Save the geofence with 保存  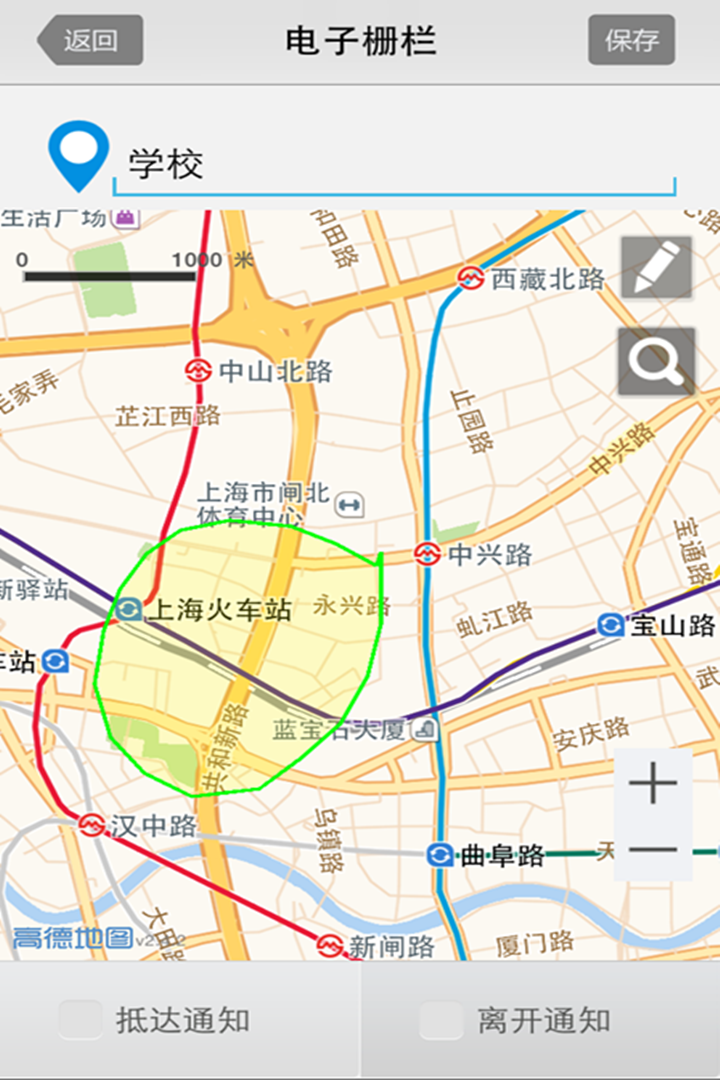point(631,41)
